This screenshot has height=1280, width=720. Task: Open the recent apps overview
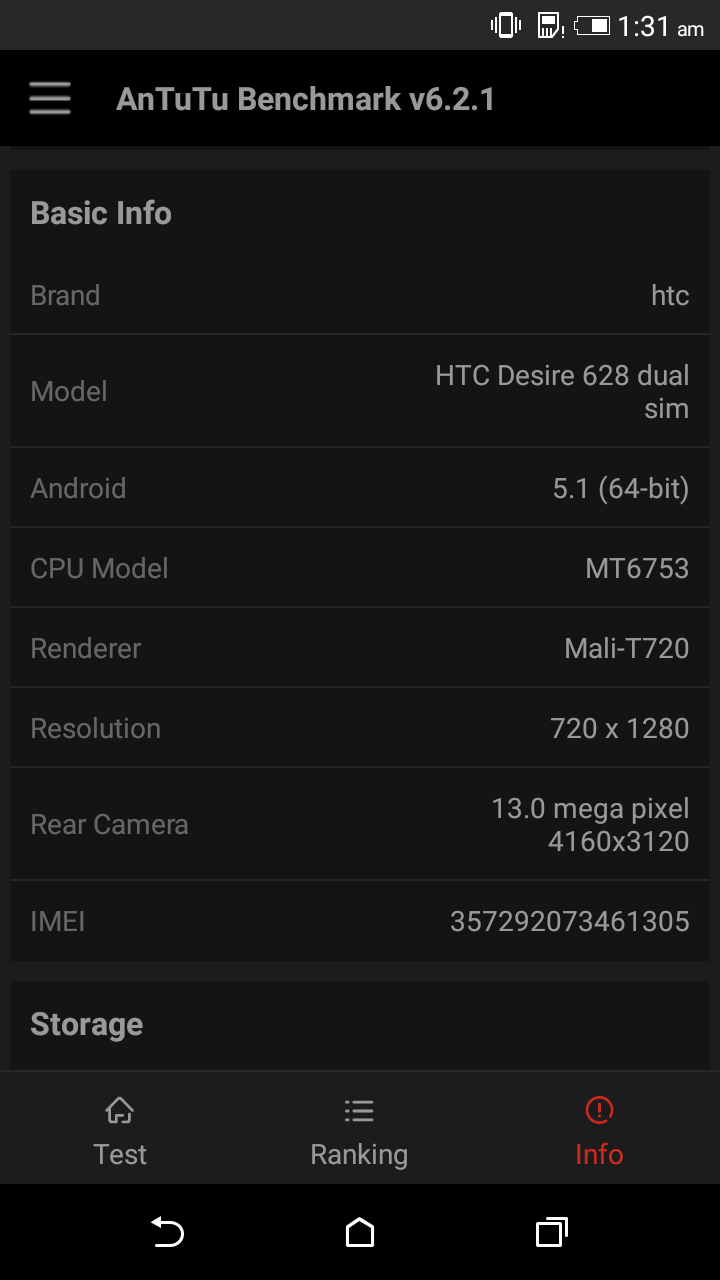pos(552,1232)
